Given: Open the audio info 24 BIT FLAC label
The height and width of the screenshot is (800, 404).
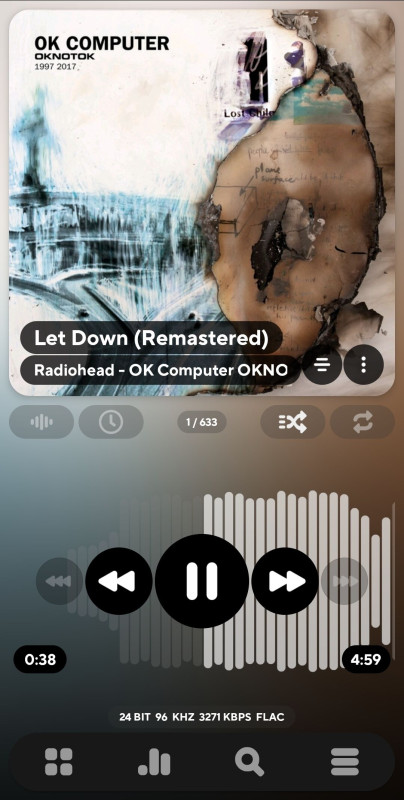Looking at the screenshot, I should pos(201,717).
